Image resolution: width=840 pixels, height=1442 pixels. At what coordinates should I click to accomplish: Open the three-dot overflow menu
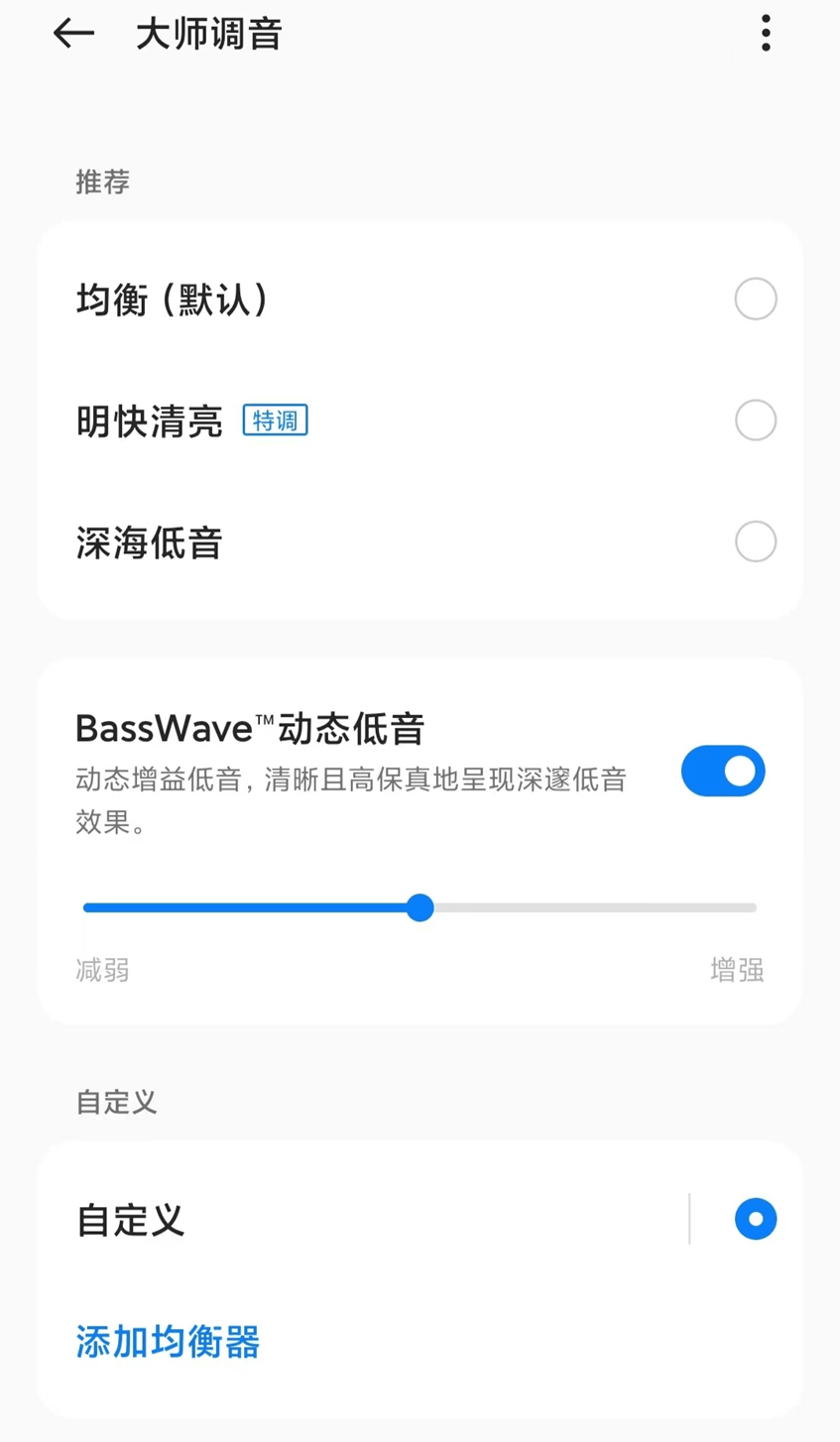pyautogui.click(x=765, y=33)
